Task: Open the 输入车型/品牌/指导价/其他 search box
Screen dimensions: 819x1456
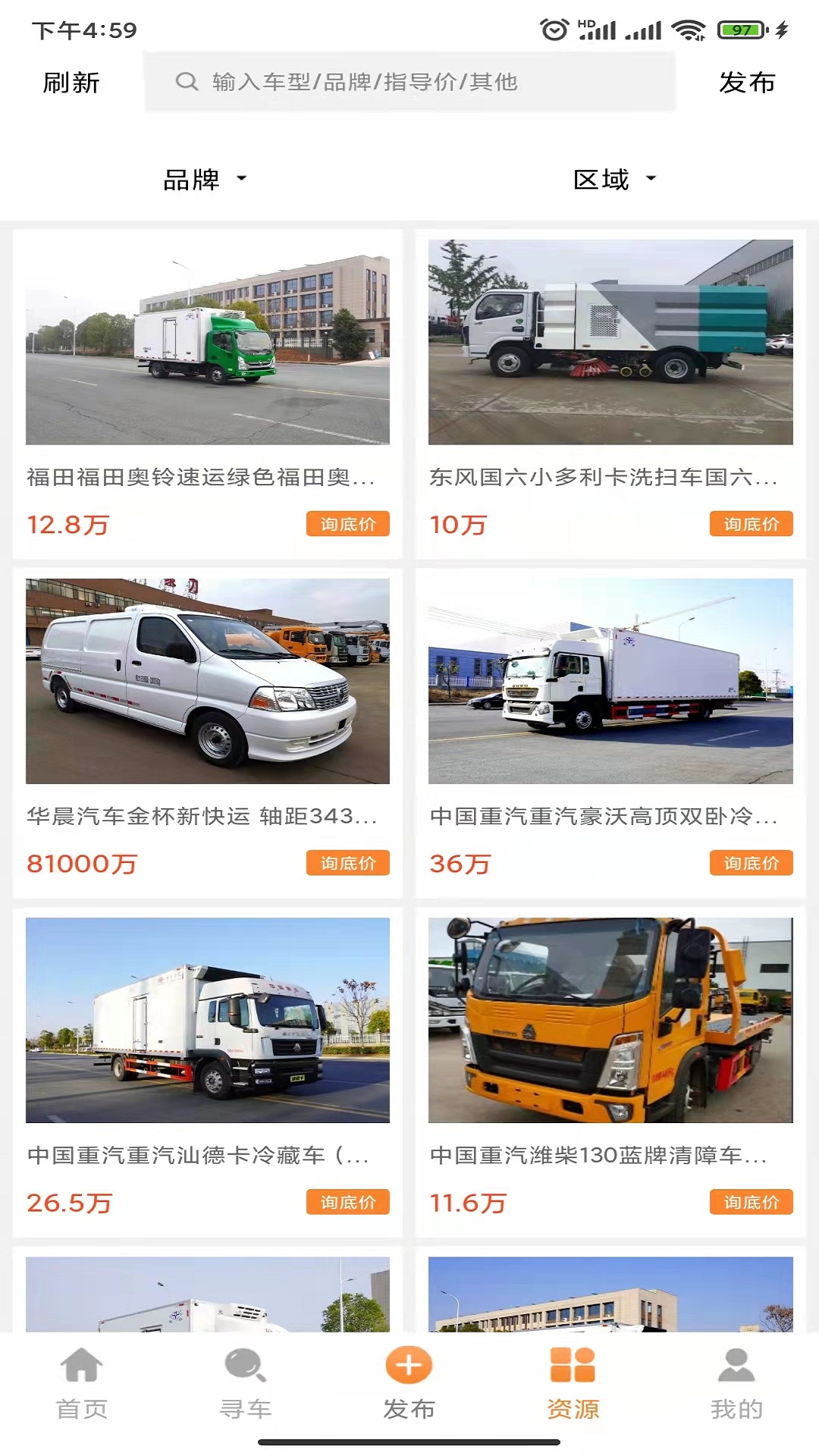Action: [409, 82]
